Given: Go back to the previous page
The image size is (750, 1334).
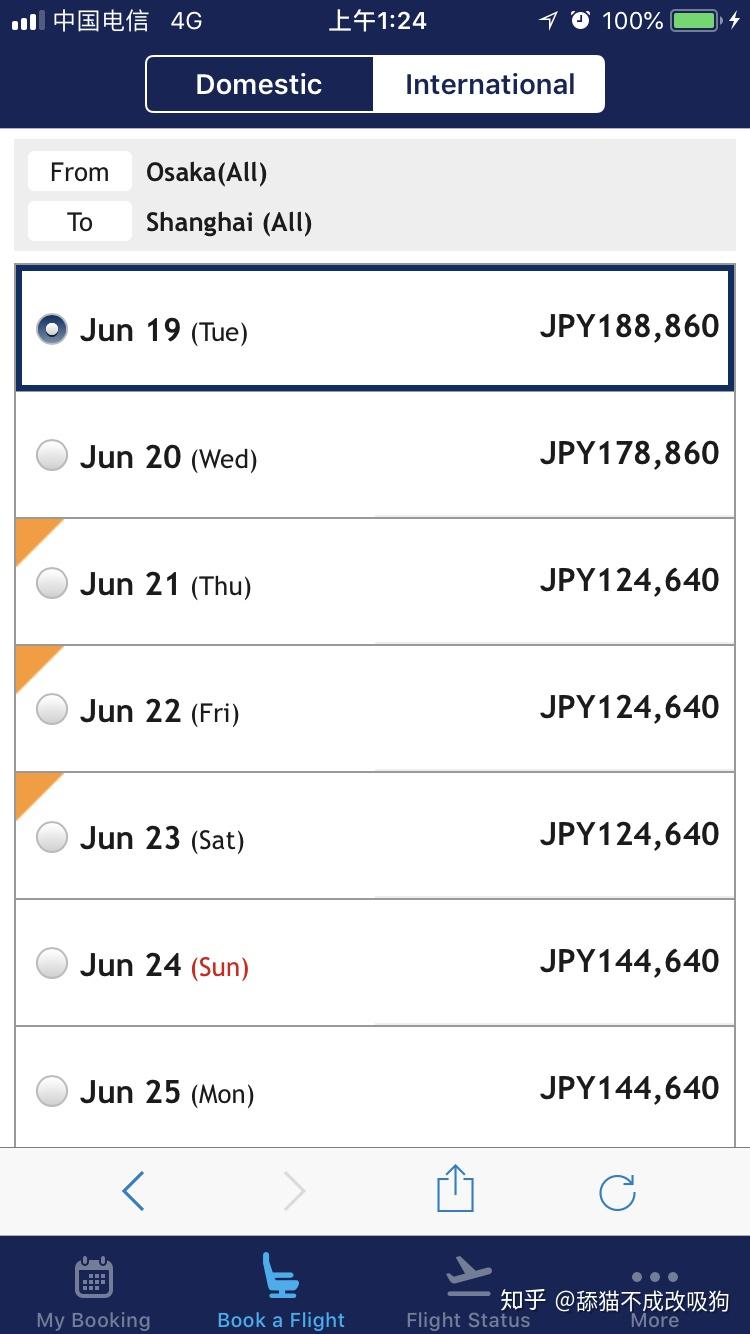Looking at the screenshot, I should tap(133, 1191).
